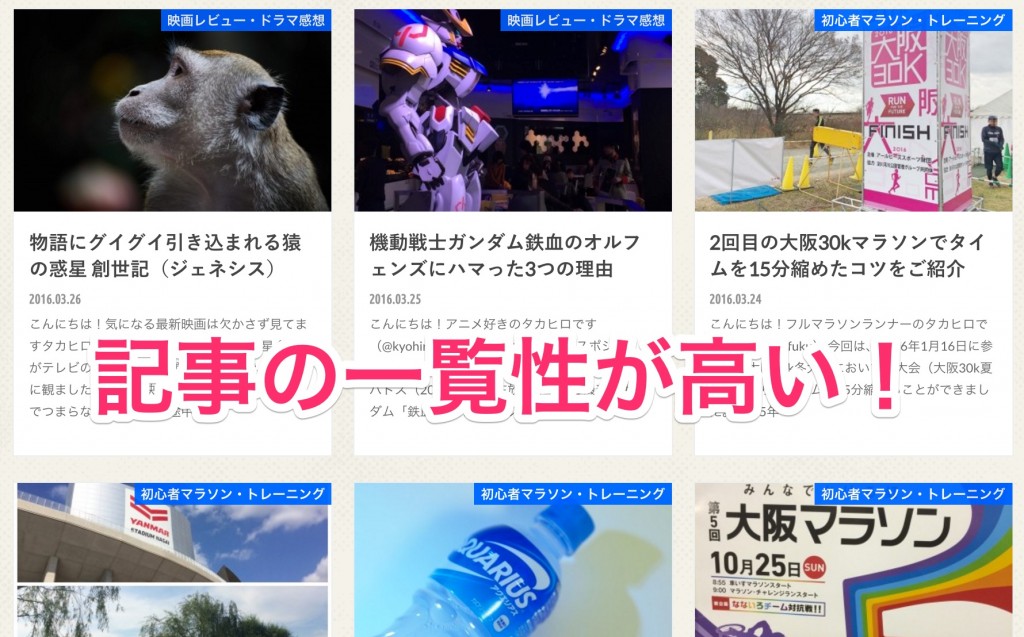Open the 猿の惑星 創世記 article card
Viewport: 1024px width, 637px height.
pyautogui.click(x=165, y=256)
